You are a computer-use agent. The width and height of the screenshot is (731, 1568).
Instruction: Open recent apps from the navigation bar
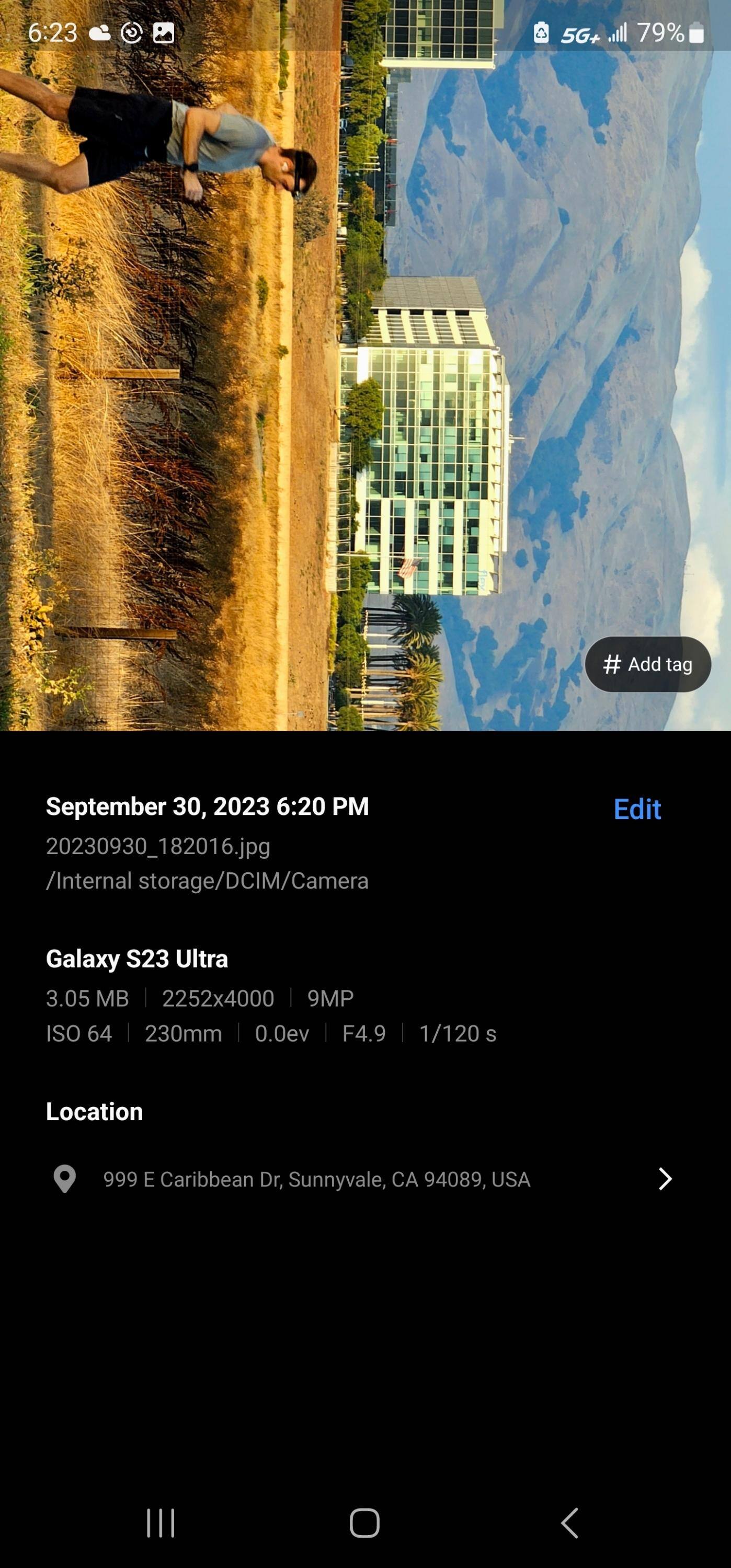(161, 1523)
